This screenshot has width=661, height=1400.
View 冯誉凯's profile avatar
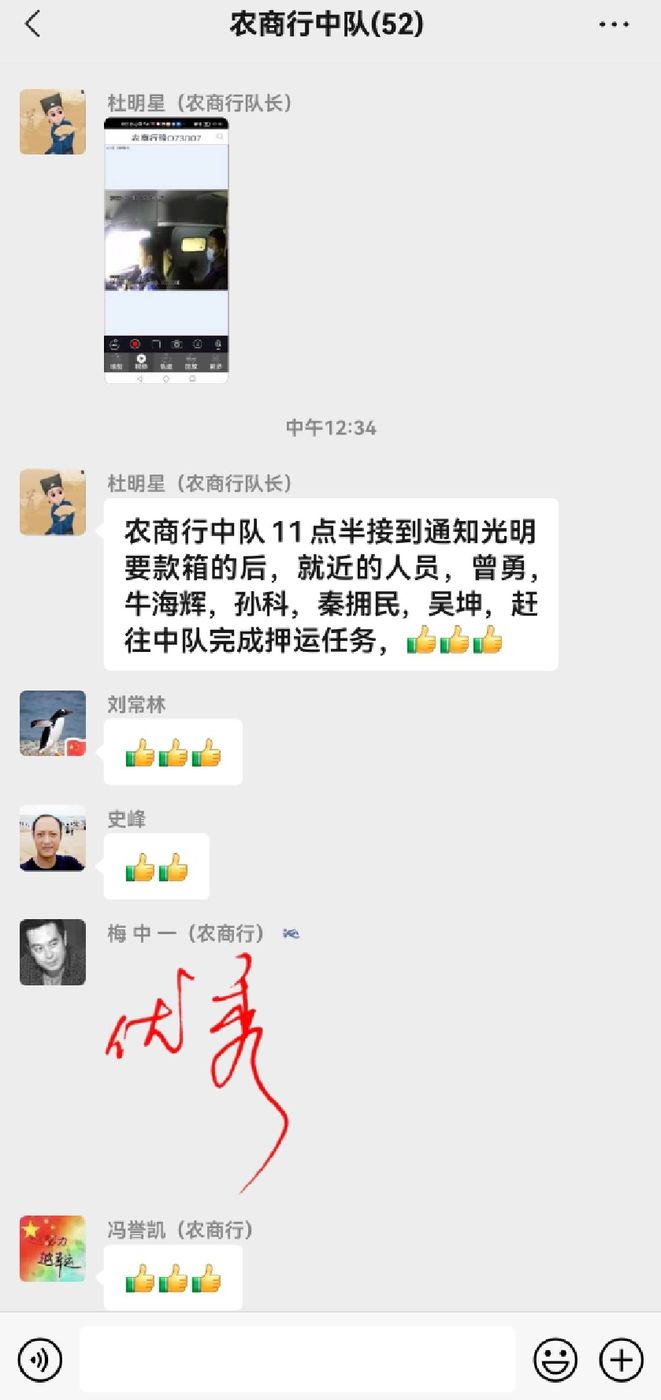click(x=52, y=1249)
